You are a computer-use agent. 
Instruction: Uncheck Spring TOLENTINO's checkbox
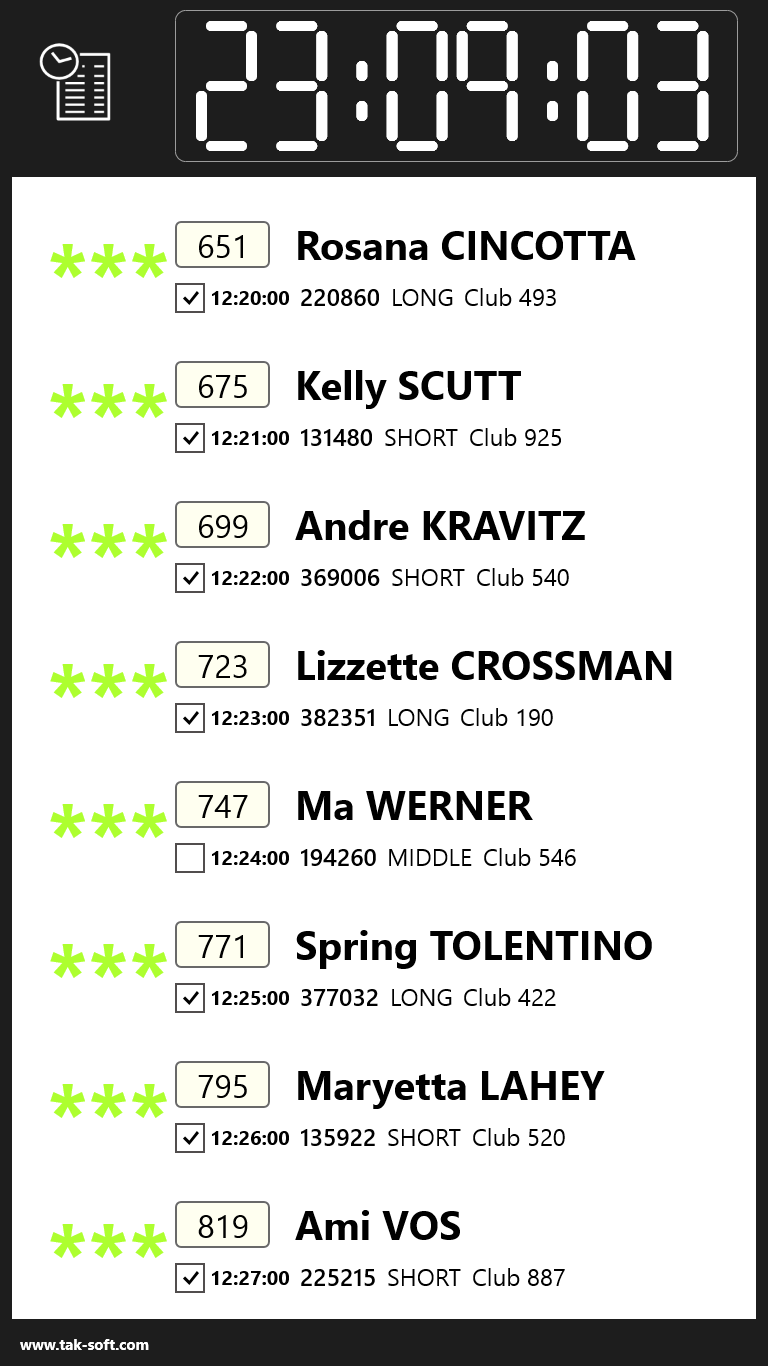pos(189,998)
